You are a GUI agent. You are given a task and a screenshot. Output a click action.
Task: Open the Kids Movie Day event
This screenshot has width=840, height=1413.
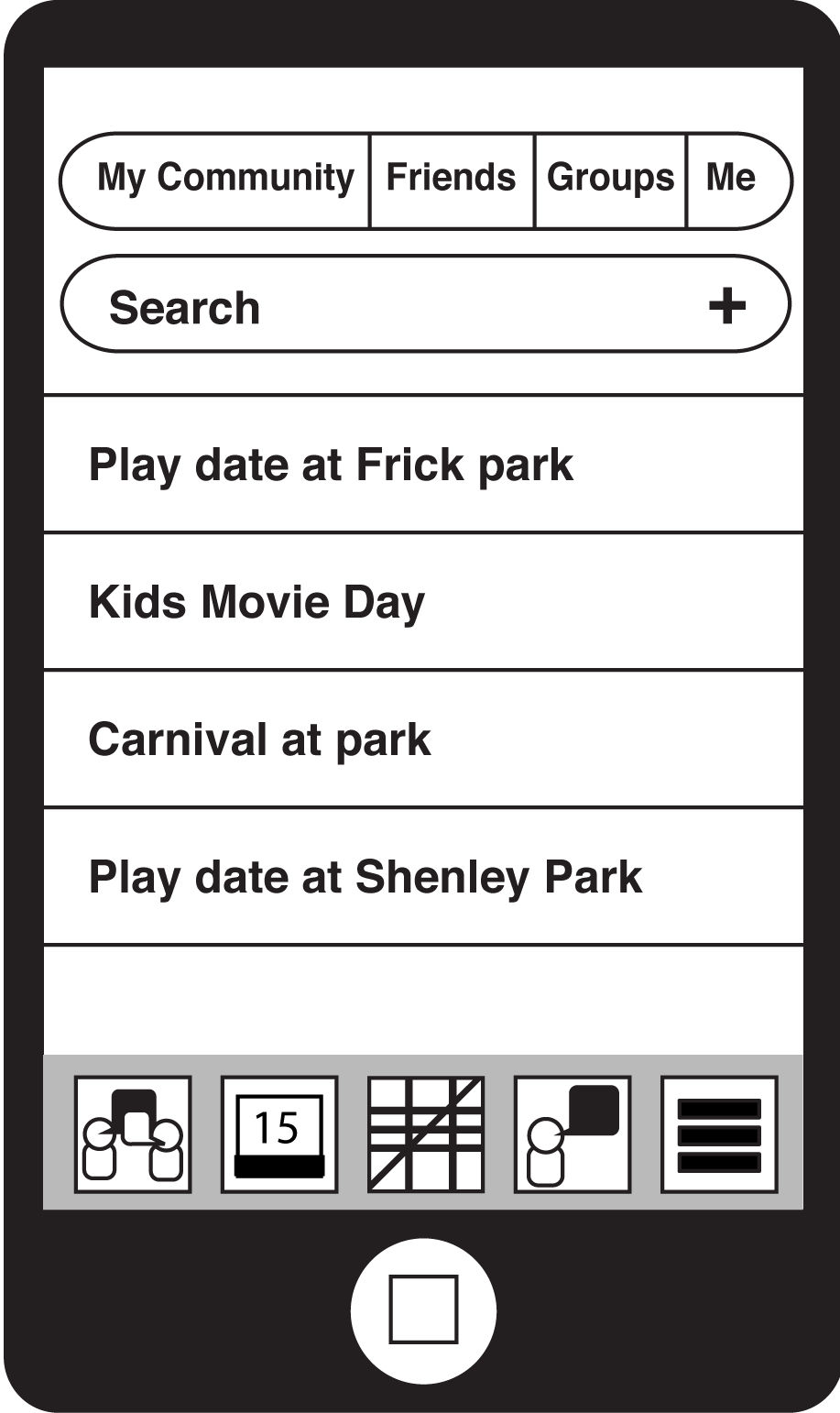pyautogui.click(x=423, y=602)
